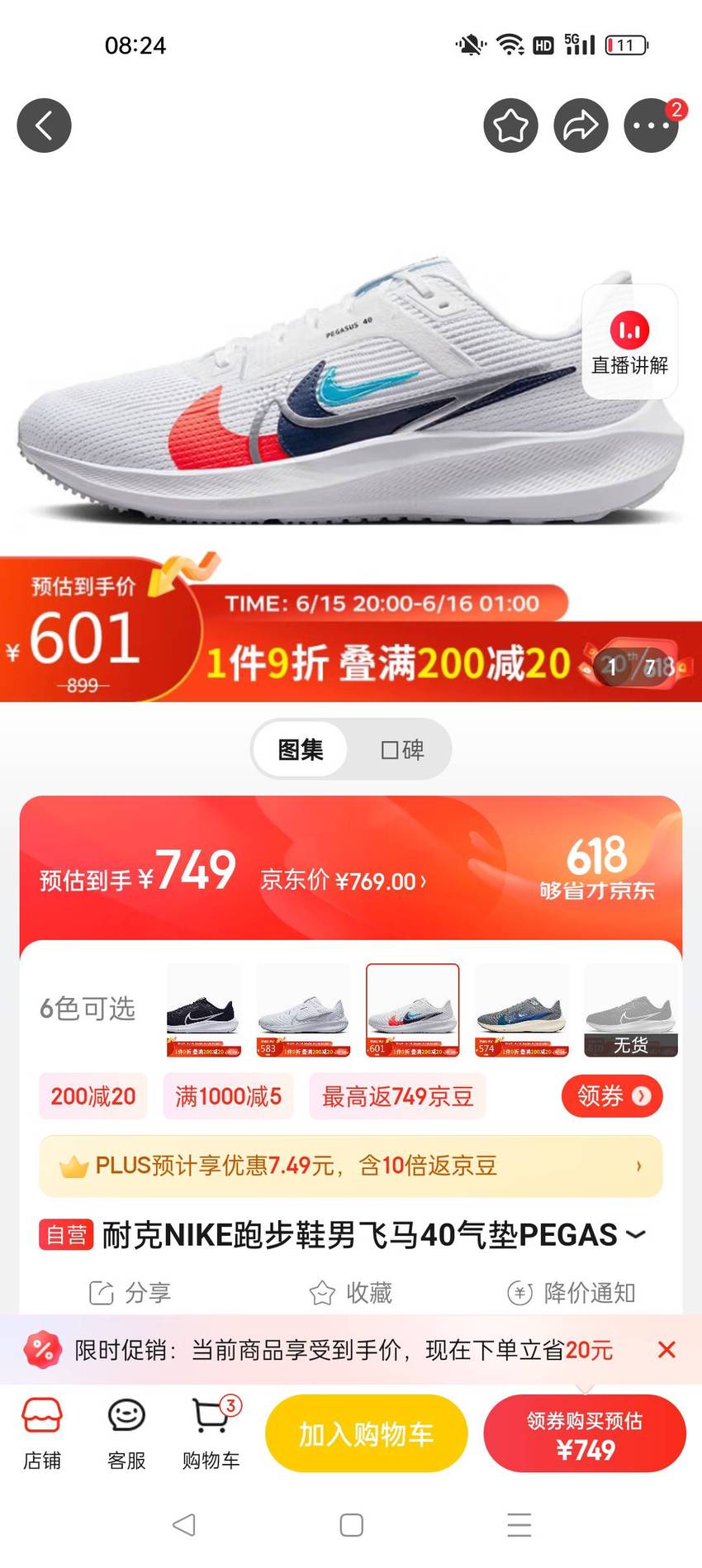Tap the 领券 coupon button

(612, 1096)
